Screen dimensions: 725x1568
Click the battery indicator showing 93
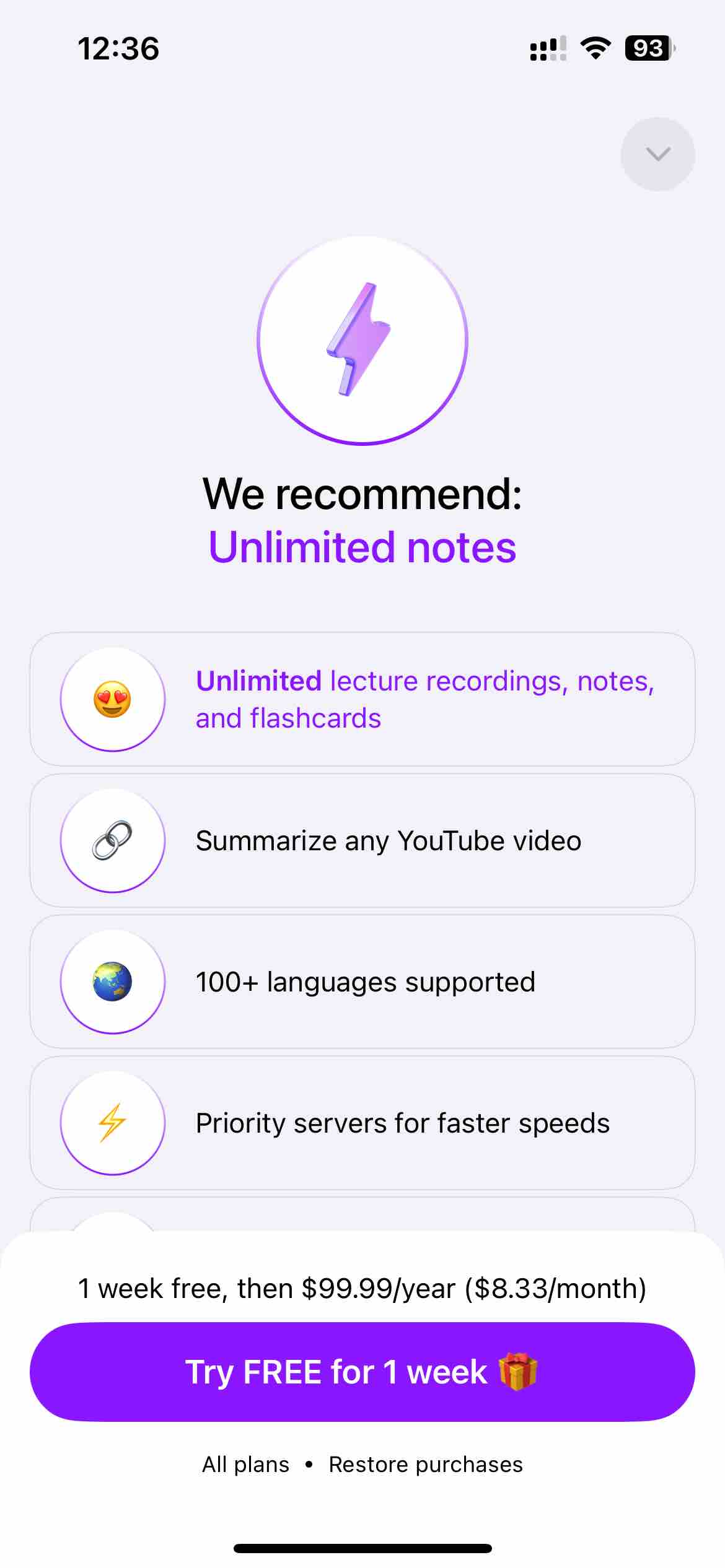tap(646, 48)
